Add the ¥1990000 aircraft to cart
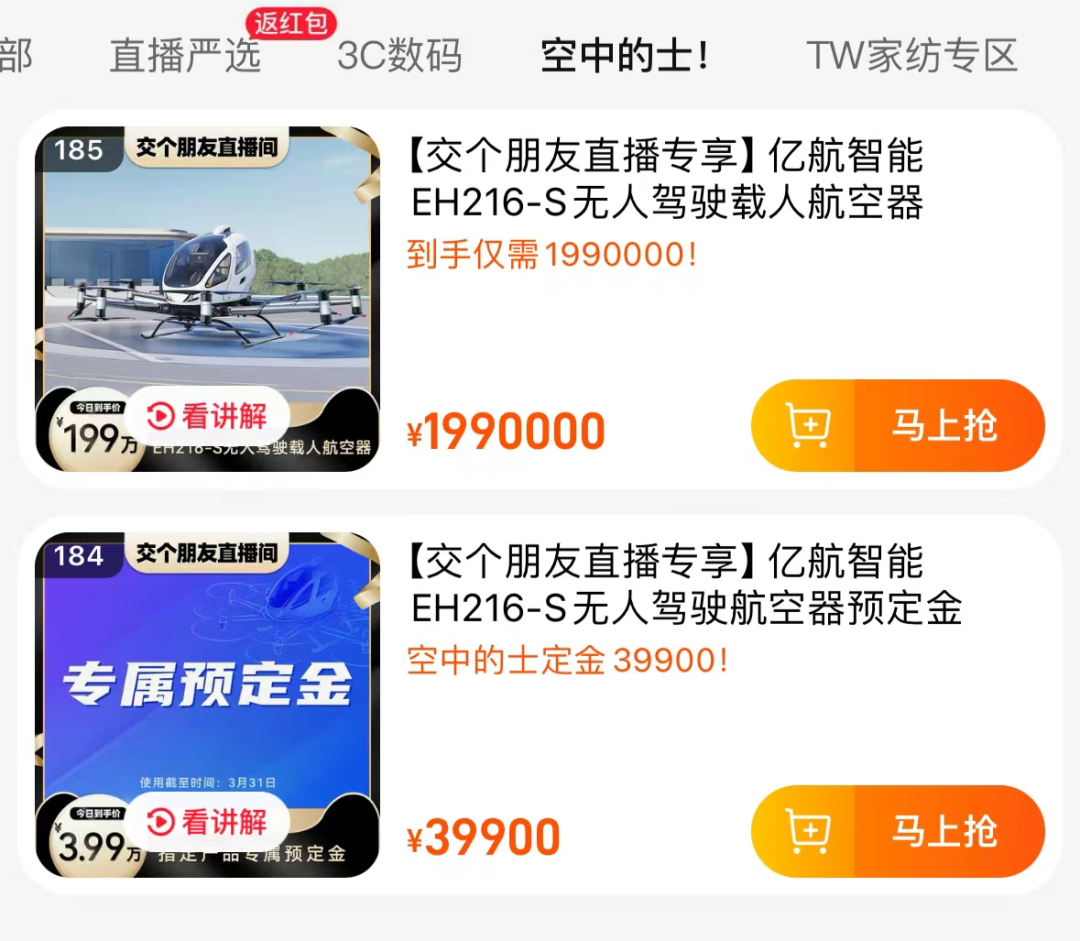The width and height of the screenshot is (1080, 941). point(806,426)
